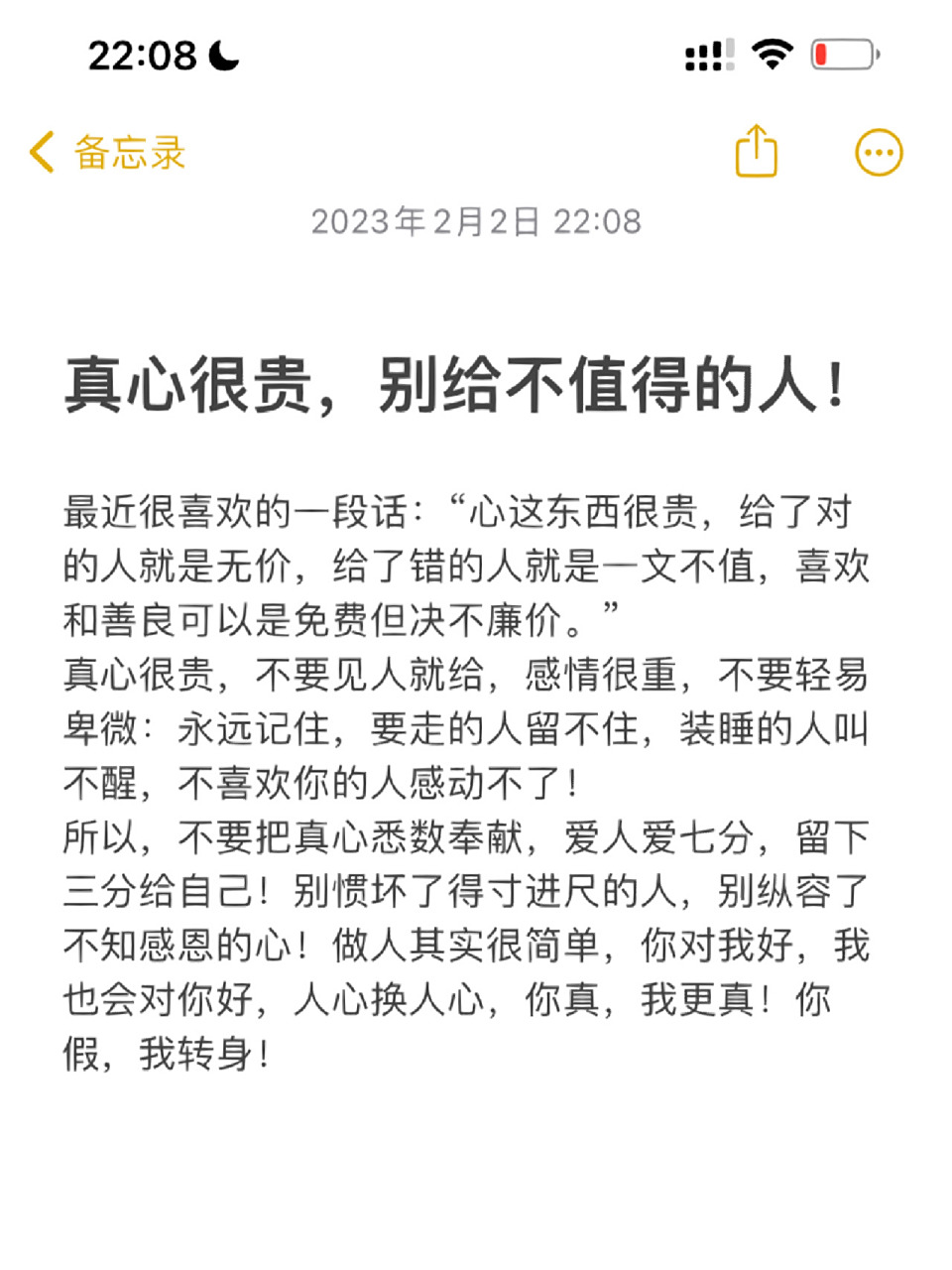
Task: Tap the crescent moon Do Not Disturb icon
Action: point(222,55)
